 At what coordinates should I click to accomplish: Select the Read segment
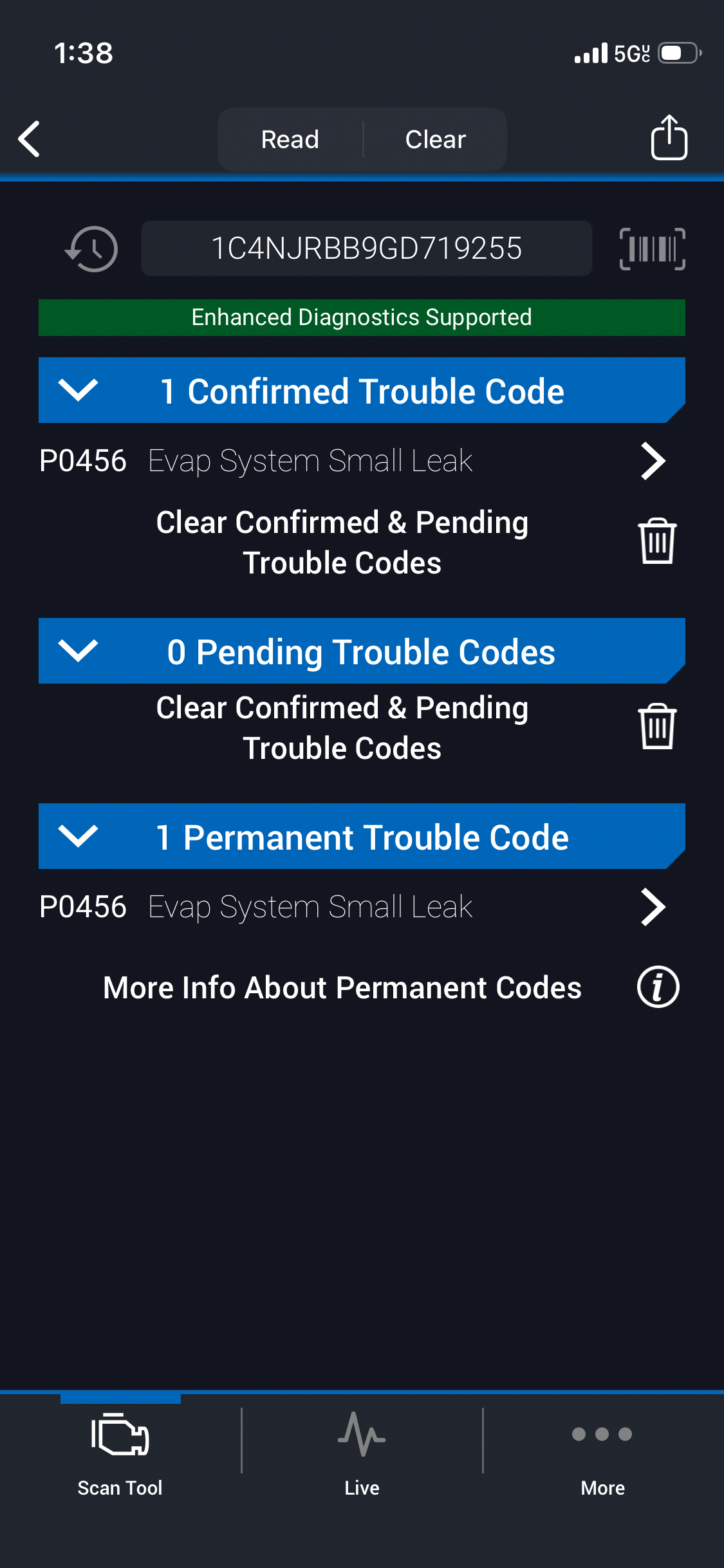(x=290, y=140)
